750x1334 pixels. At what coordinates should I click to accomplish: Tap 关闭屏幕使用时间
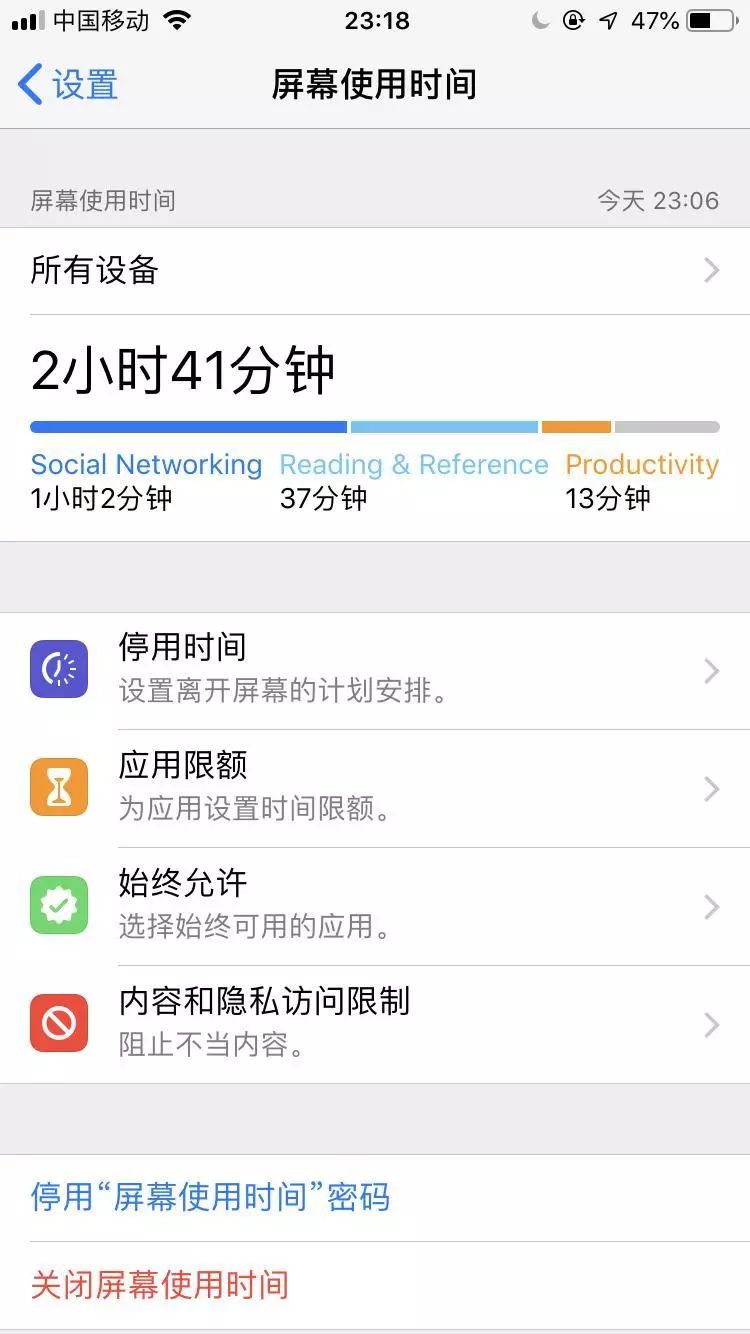click(x=160, y=1285)
